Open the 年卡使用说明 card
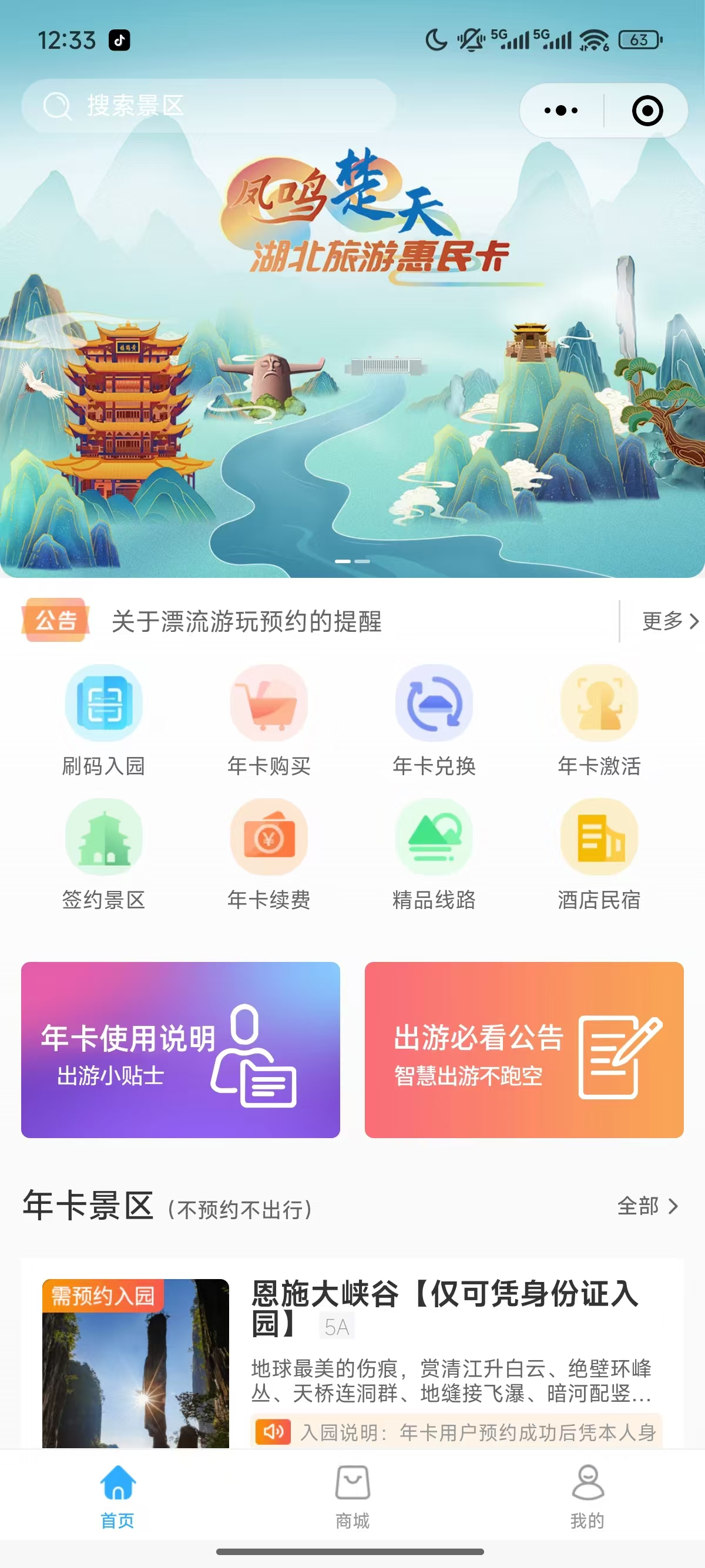The image size is (705, 1568). point(180,1049)
